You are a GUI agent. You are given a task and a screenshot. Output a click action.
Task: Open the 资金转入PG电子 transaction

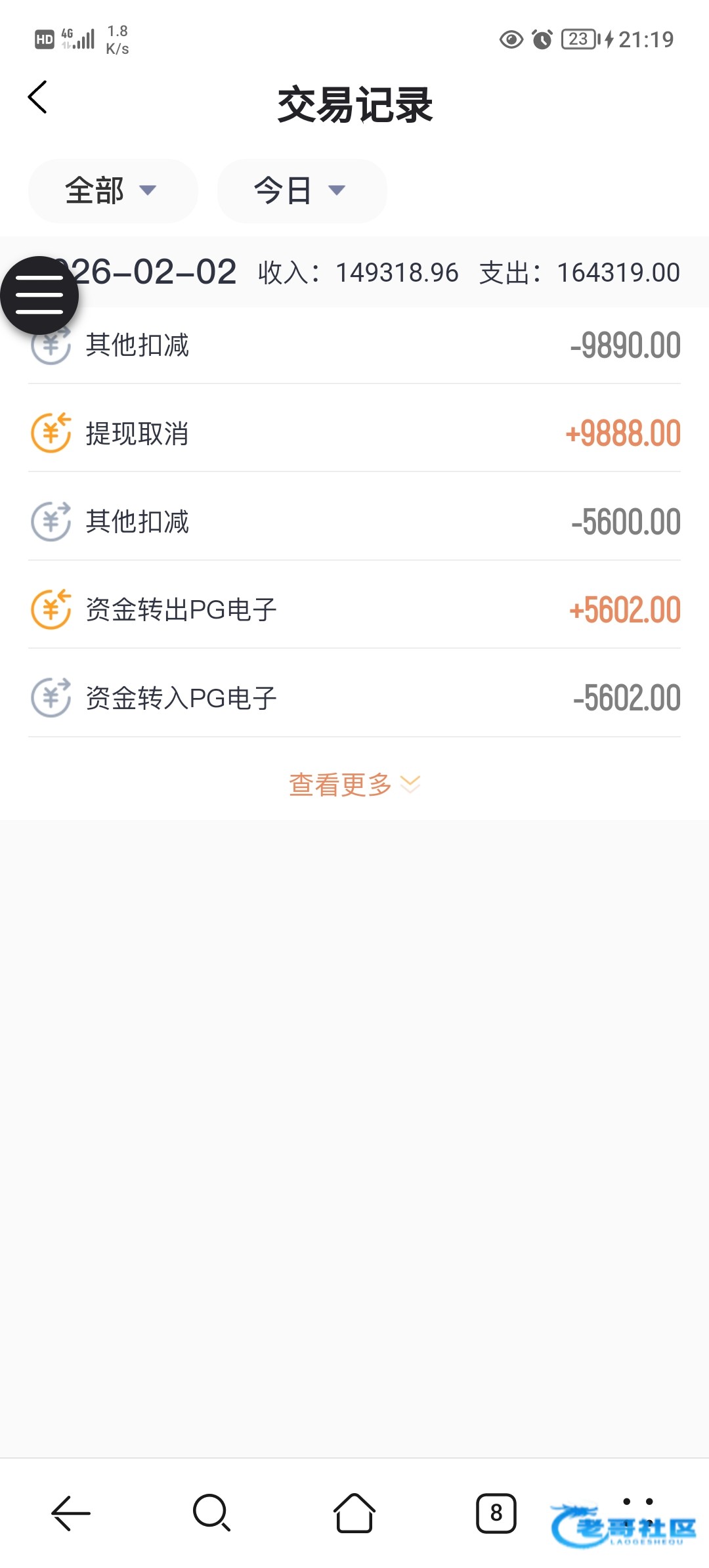tap(354, 698)
